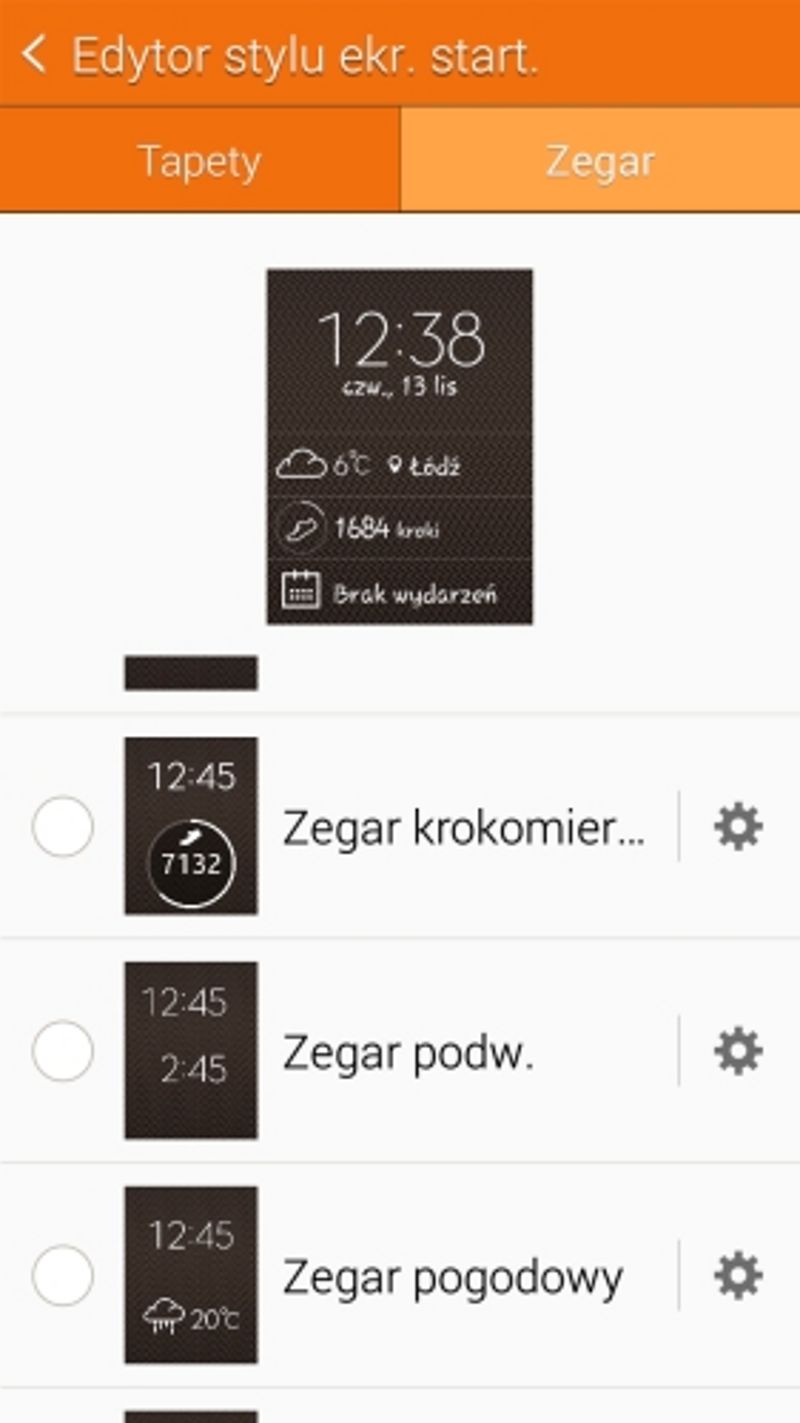This screenshot has height=1423, width=800.
Task: Switch to the Tapety tab
Action: tap(199, 161)
